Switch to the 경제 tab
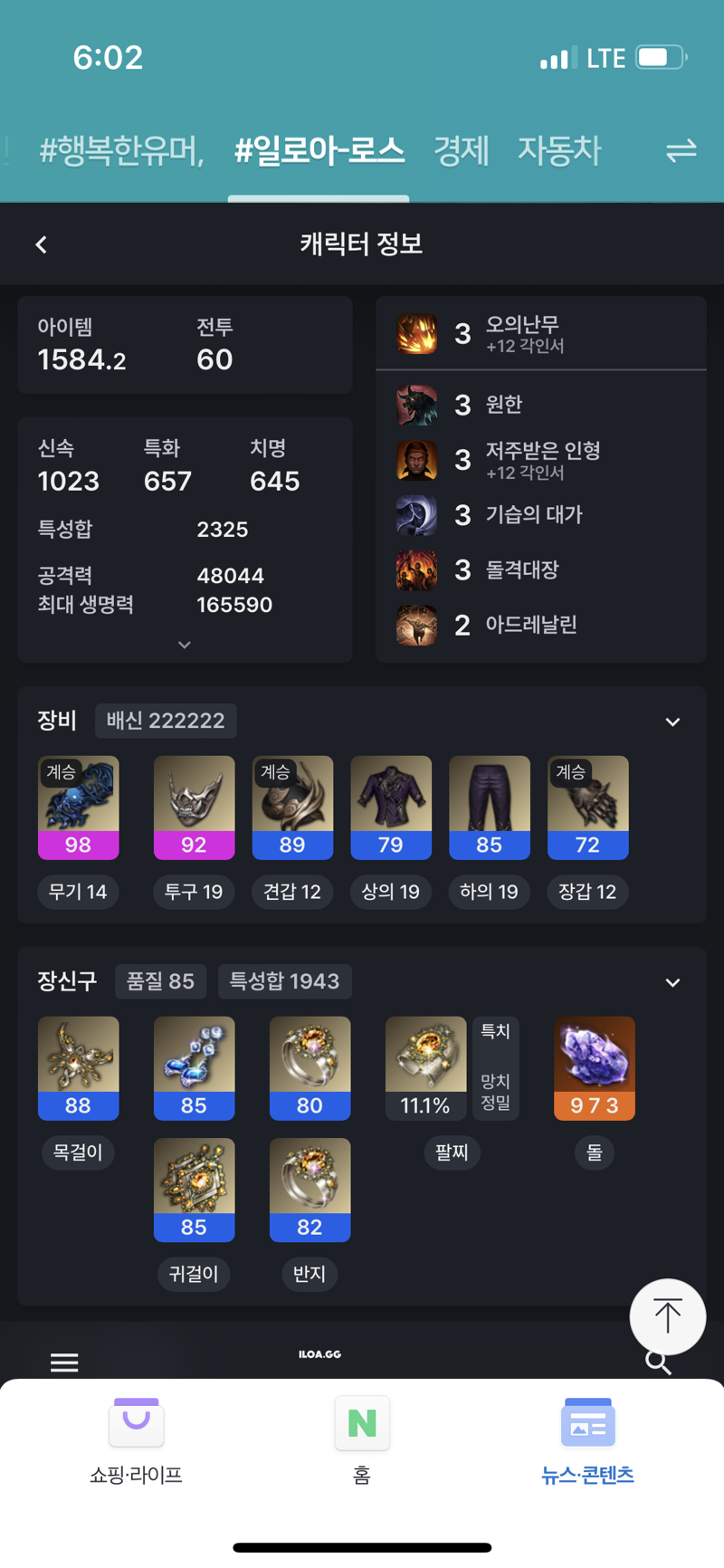The width and height of the screenshot is (724, 1568). [x=461, y=150]
